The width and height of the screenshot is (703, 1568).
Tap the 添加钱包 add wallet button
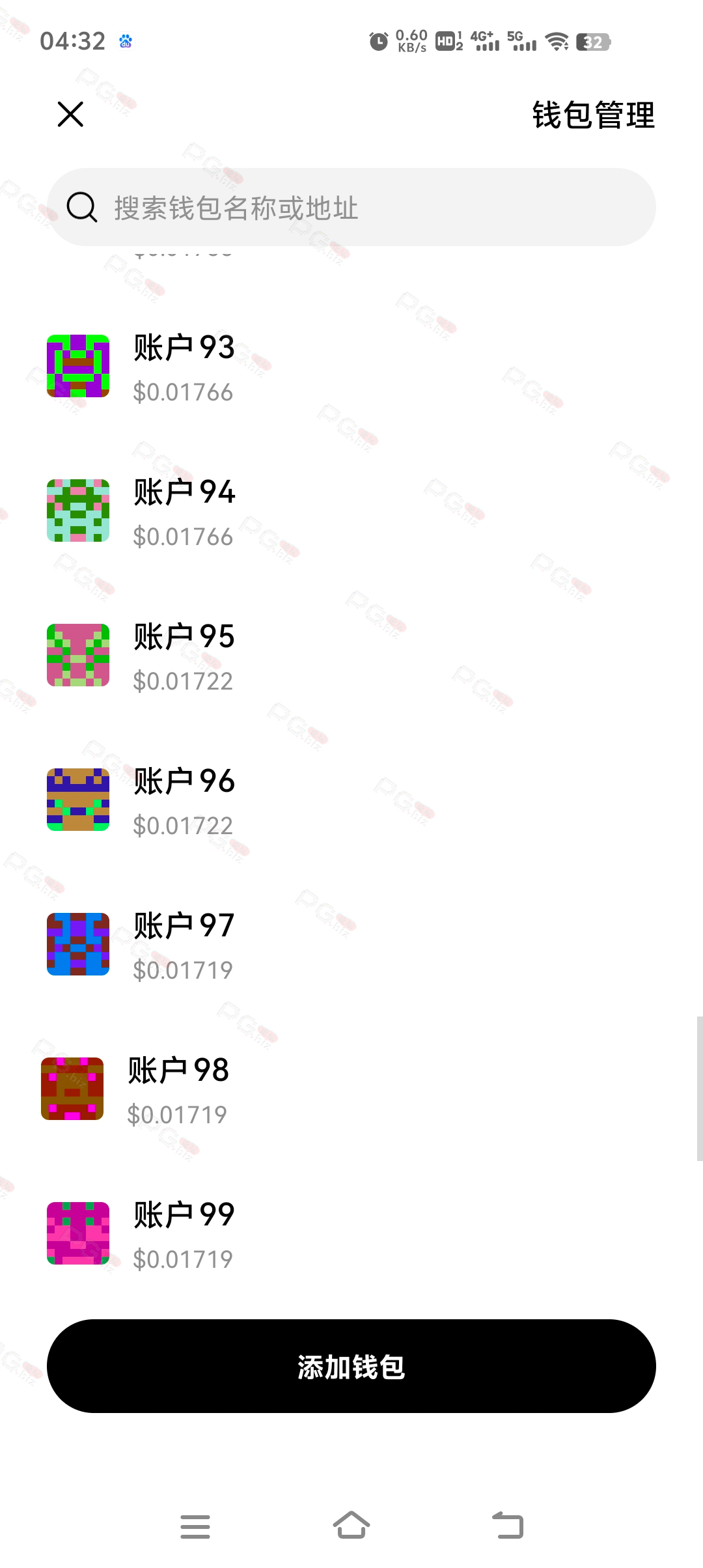[x=351, y=1366]
